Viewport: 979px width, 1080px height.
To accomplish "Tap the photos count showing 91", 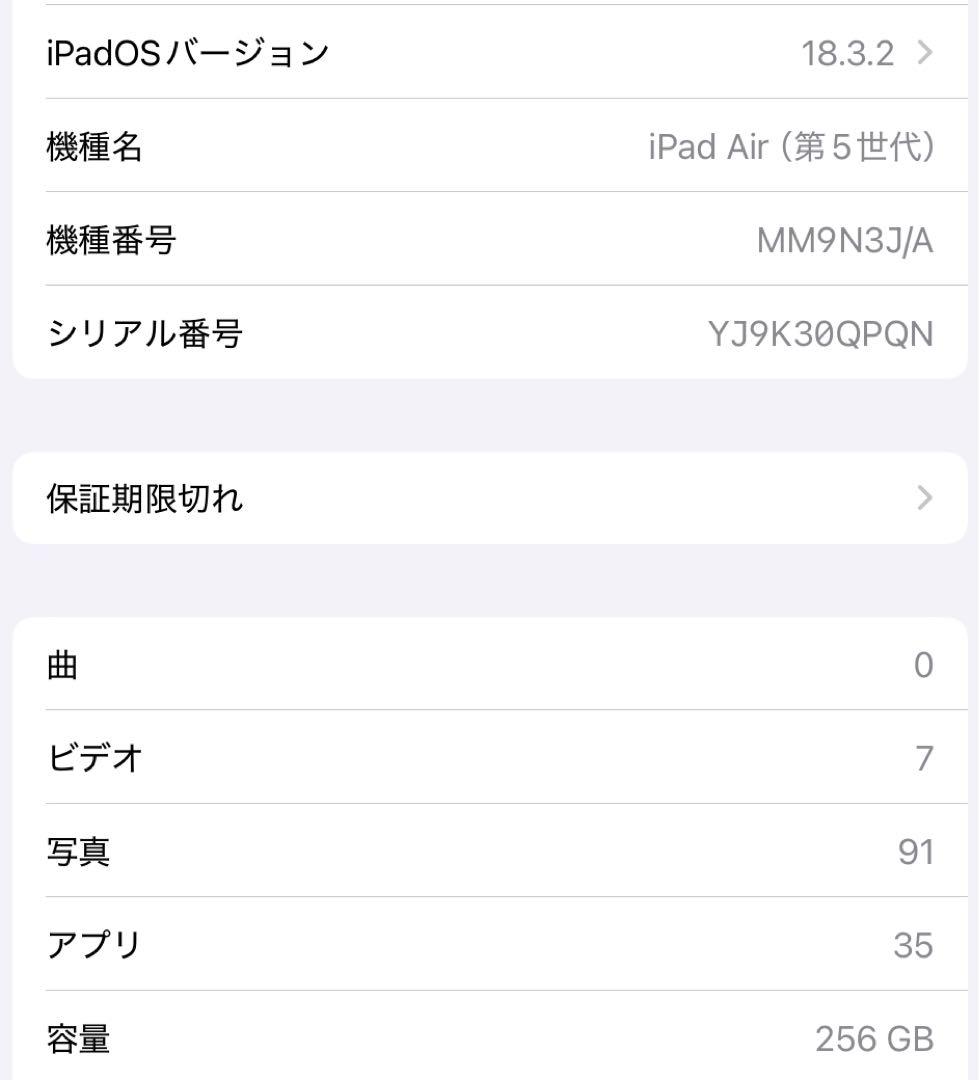I will pyautogui.click(x=914, y=851).
